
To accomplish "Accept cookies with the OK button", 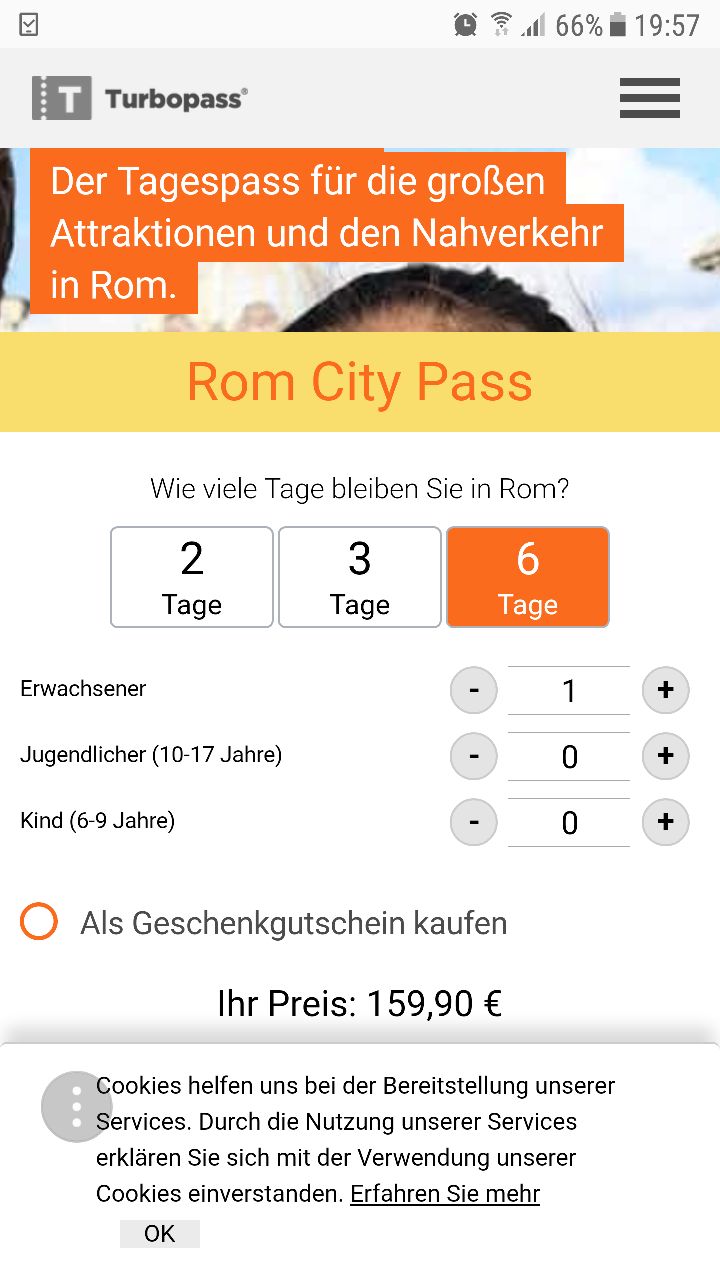I will 160,1234.
